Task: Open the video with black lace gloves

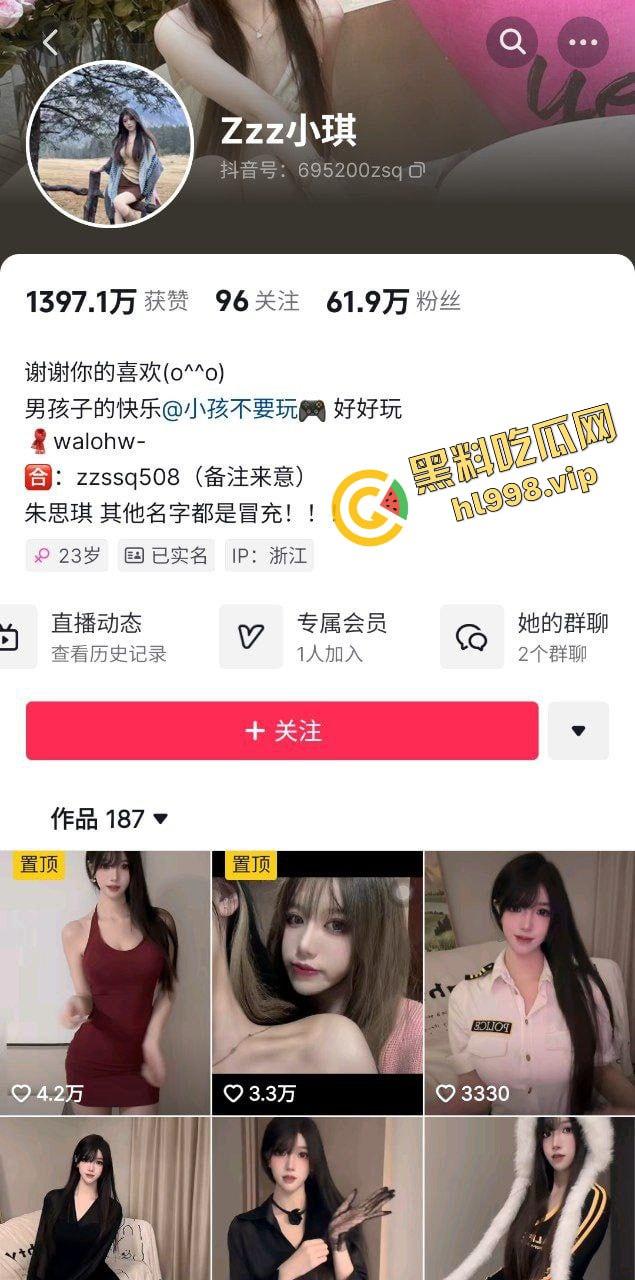Action: click(317, 1200)
